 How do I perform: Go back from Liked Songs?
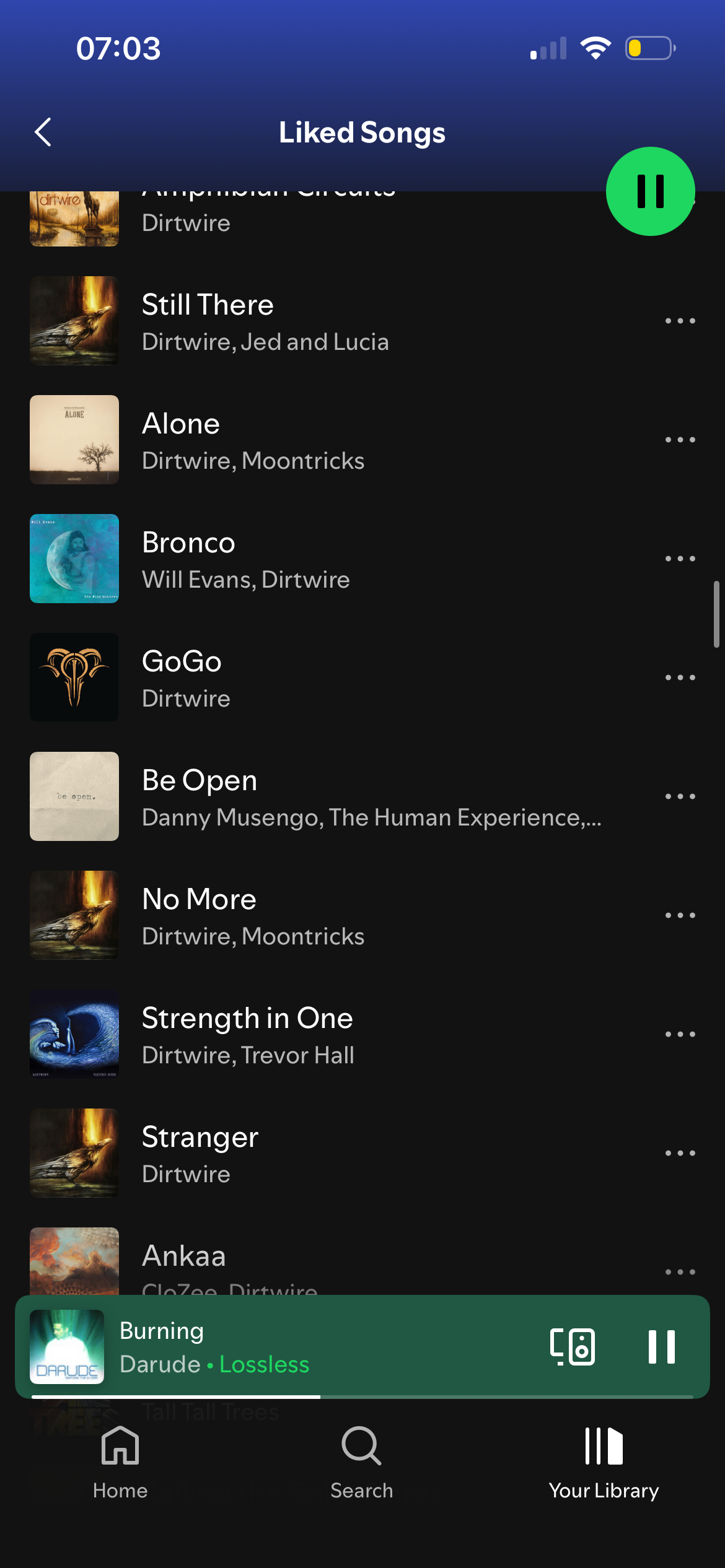click(x=43, y=132)
